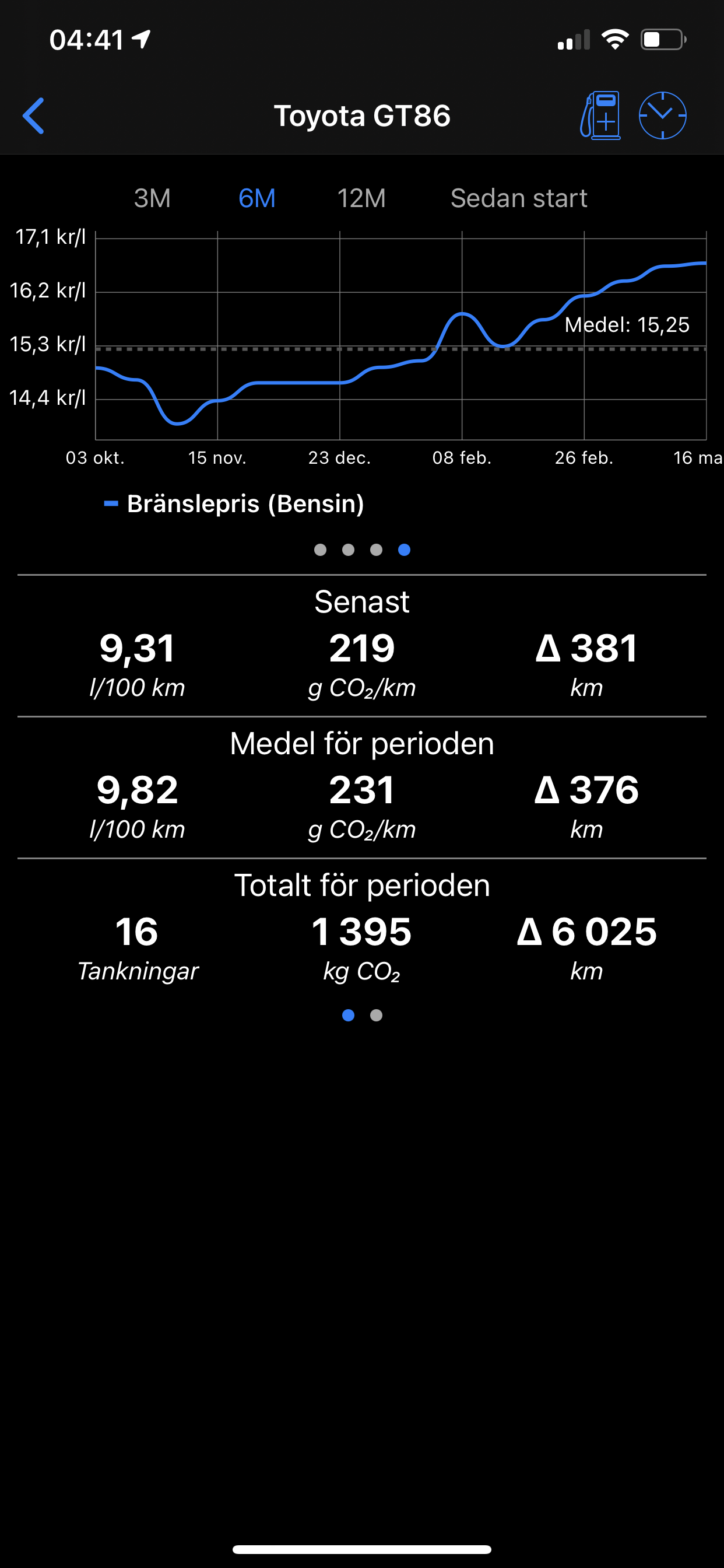Go back using the top-left arrow
724x1568 pixels.
33,116
